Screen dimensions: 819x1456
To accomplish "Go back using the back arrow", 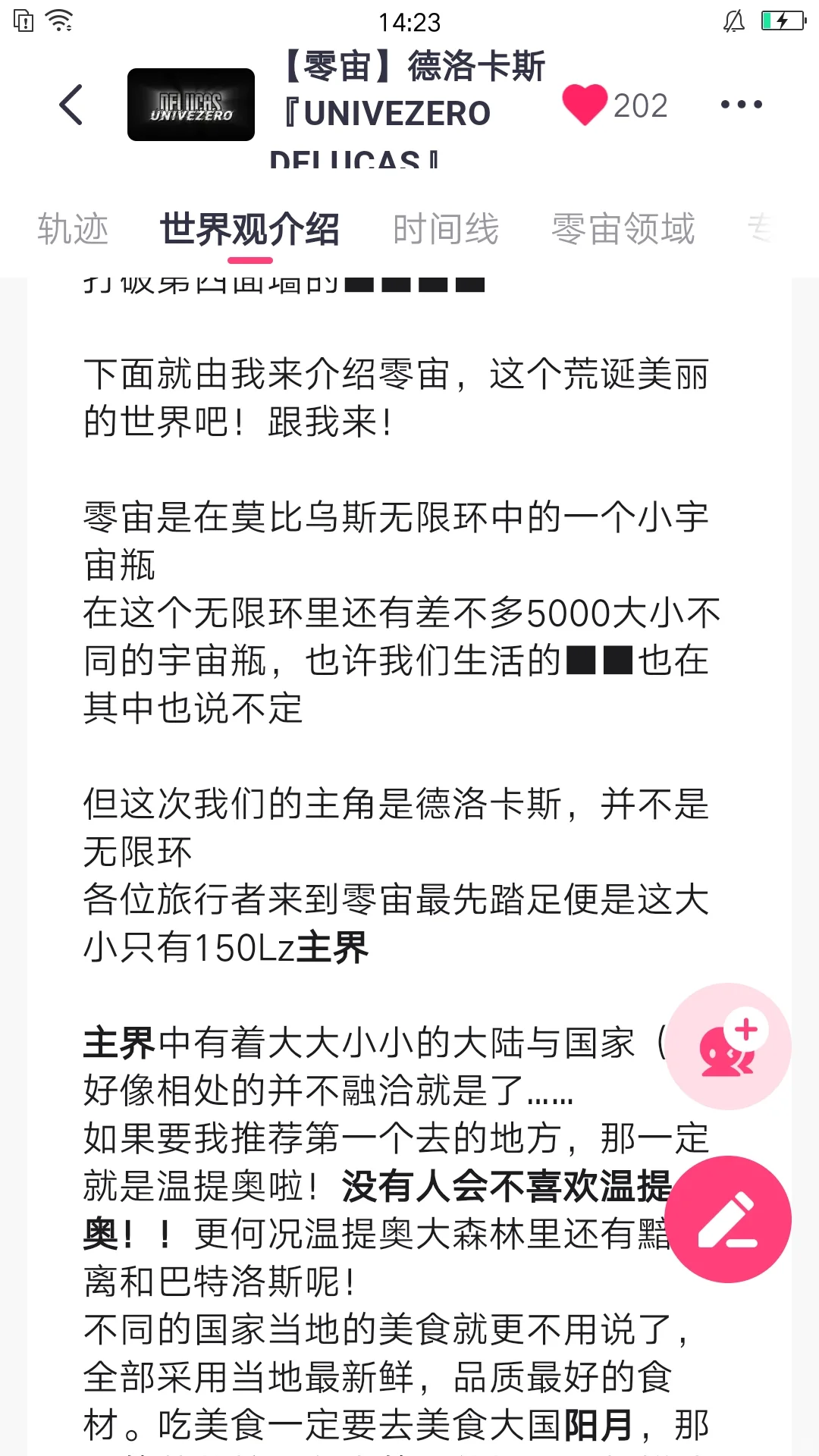I will [71, 105].
